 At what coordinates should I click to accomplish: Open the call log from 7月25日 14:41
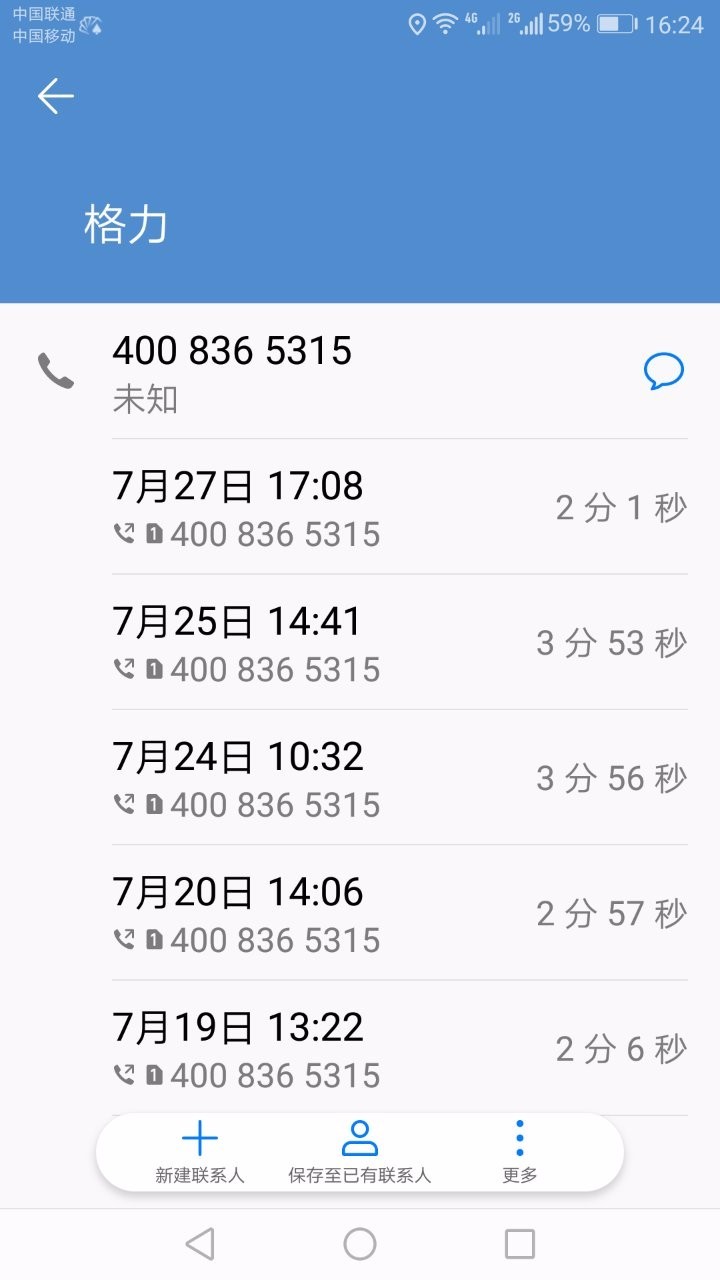(400, 643)
